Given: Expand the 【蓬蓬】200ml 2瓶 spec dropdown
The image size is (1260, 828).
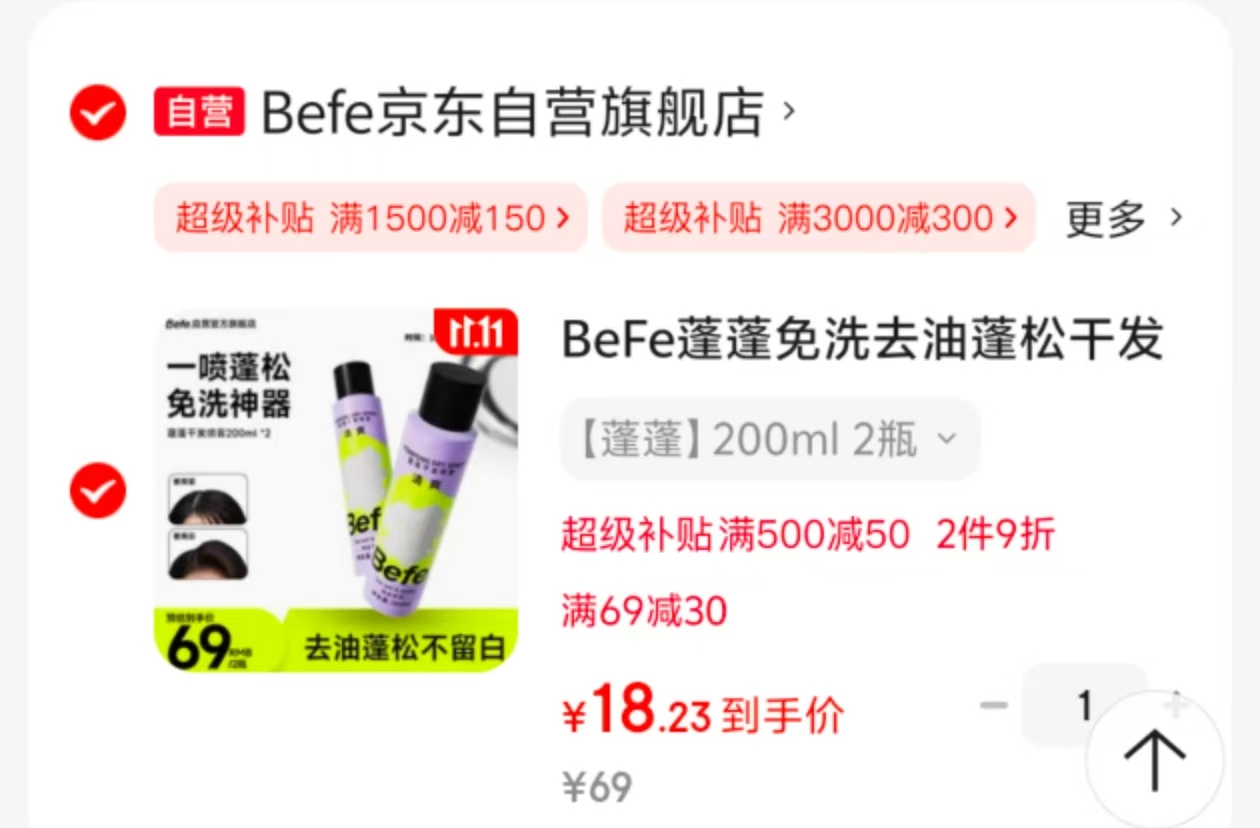Looking at the screenshot, I should [x=770, y=440].
